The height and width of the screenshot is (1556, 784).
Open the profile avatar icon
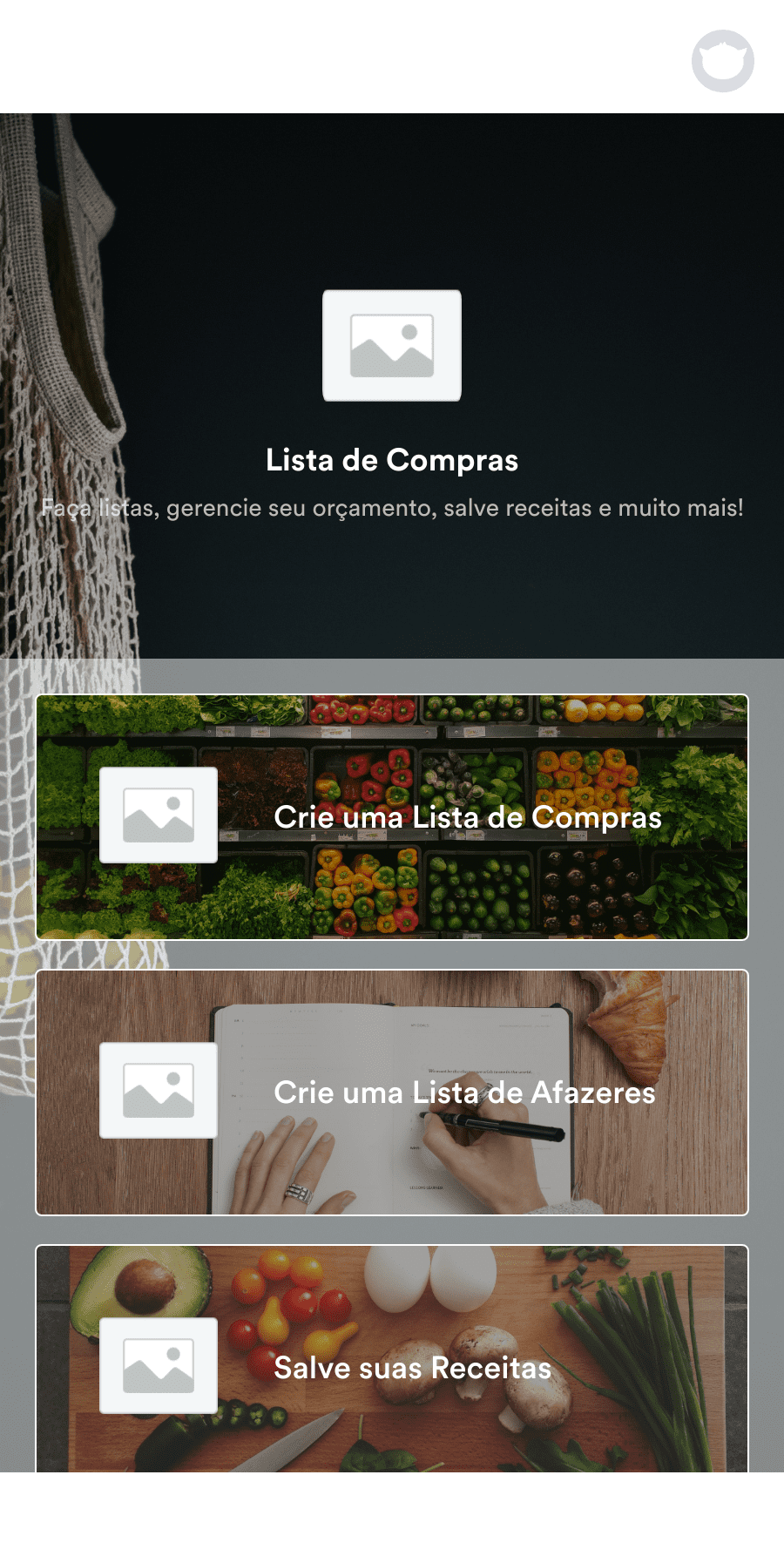pyautogui.click(x=722, y=61)
